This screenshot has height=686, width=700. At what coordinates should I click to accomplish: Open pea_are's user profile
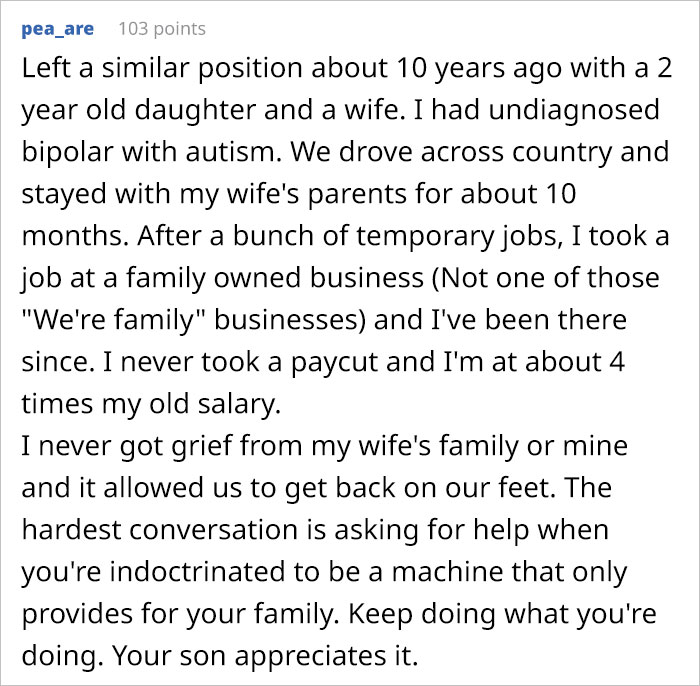pyautogui.click(x=57, y=28)
